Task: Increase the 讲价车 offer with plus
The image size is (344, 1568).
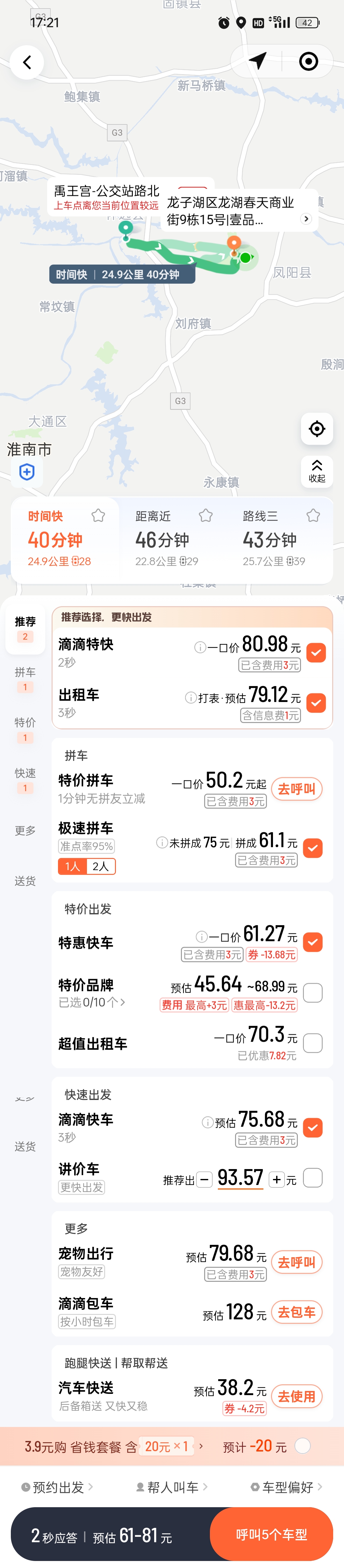Action: (x=277, y=1179)
